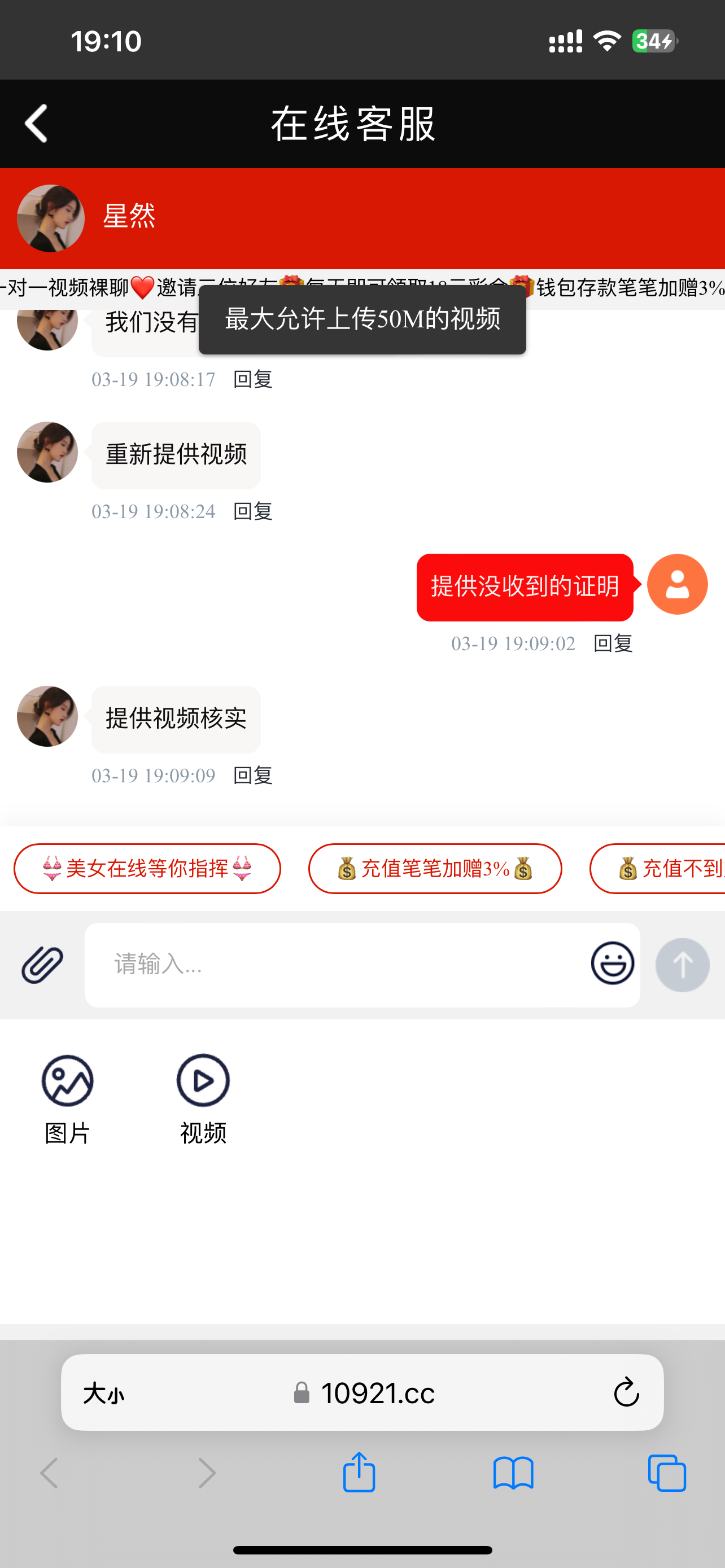The image size is (725, 1568).
Task: Reply to the 提供没收到的证明 message
Action: [613, 643]
